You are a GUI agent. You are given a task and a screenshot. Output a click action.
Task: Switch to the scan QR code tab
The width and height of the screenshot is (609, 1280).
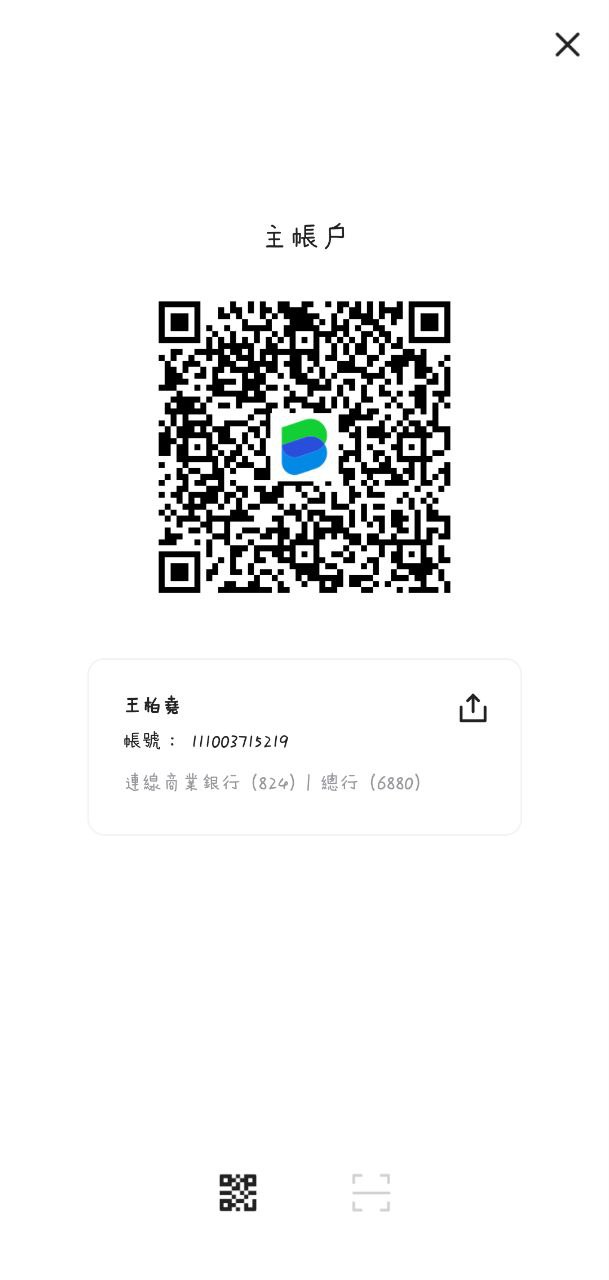click(371, 1193)
